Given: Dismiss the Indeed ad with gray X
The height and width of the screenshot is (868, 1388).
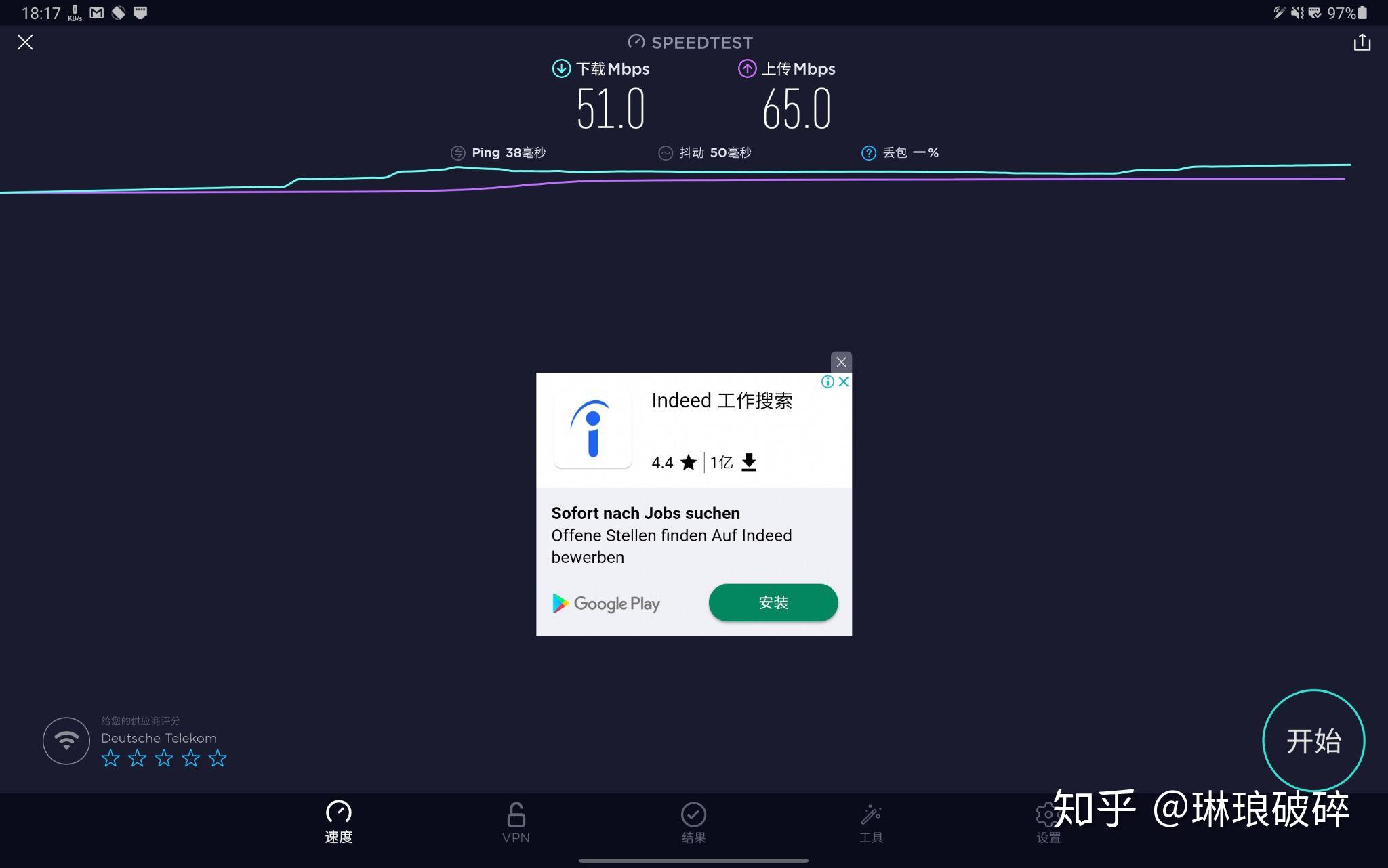Looking at the screenshot, I should click(841, 362).
